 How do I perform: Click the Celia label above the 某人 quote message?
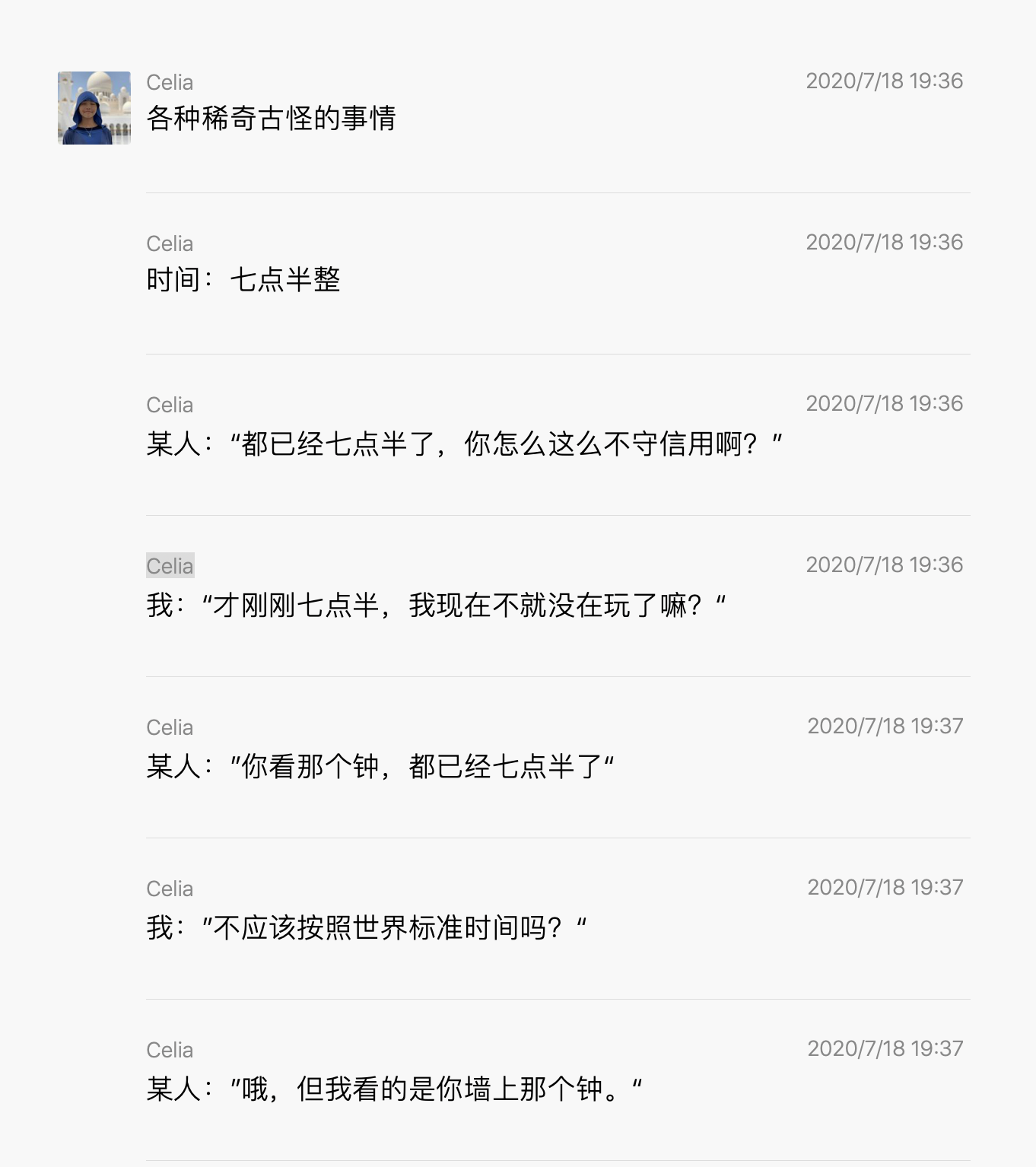[170, 405]
